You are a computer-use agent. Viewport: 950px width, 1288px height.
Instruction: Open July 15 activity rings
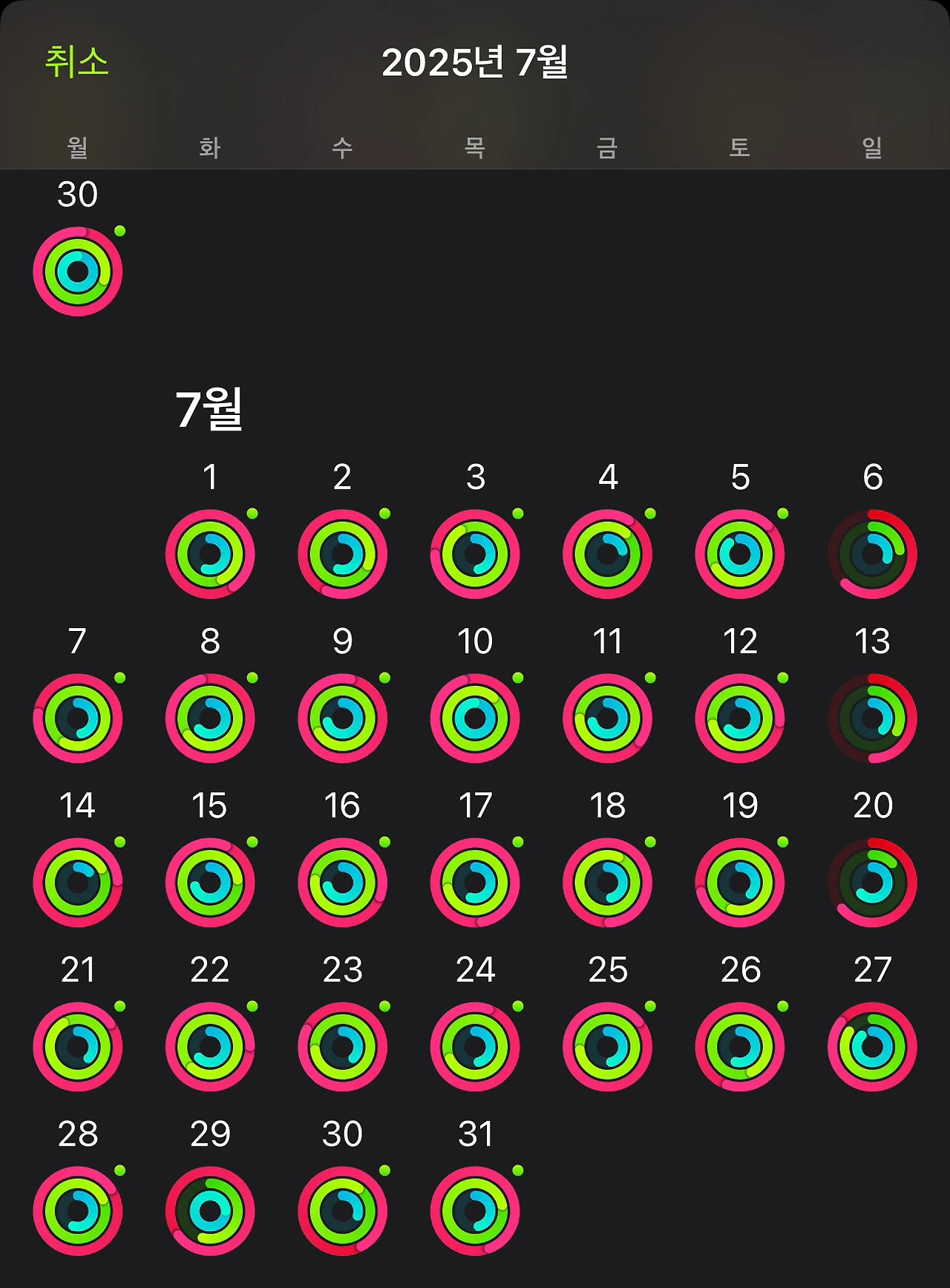210,882
